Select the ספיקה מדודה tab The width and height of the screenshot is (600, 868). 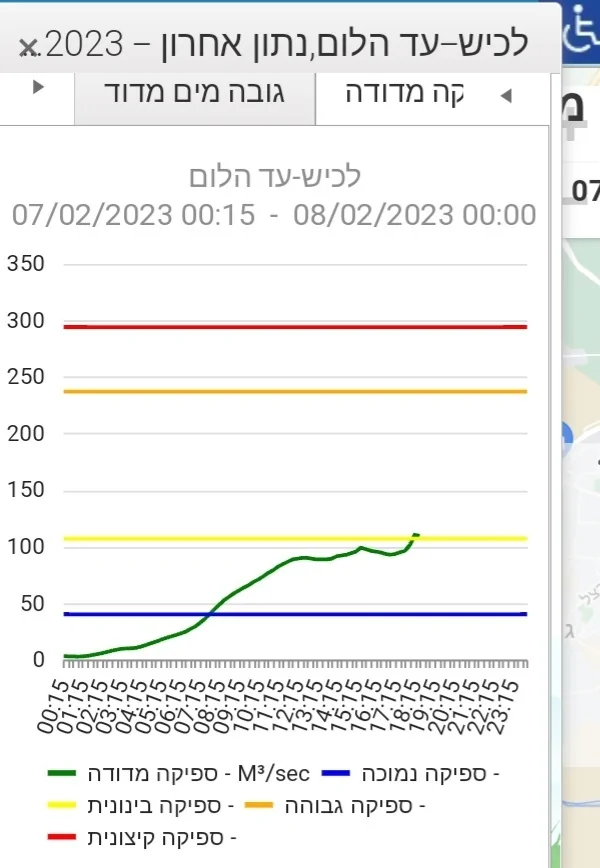[x=405, y=95]
